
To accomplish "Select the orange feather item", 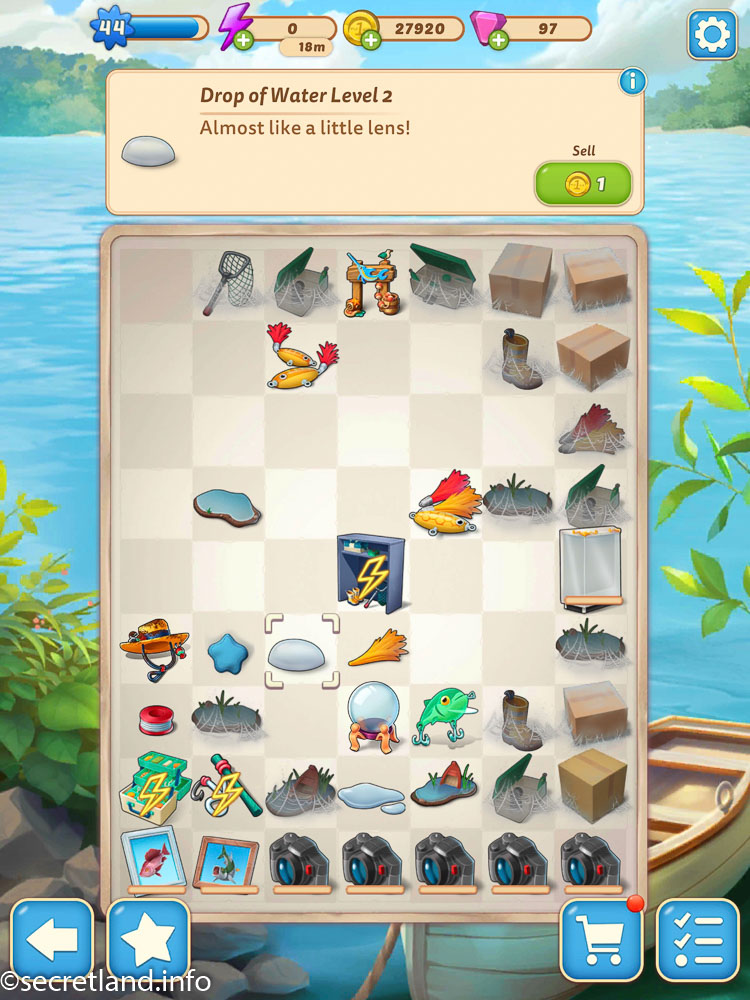I will (x=378, y=649).
